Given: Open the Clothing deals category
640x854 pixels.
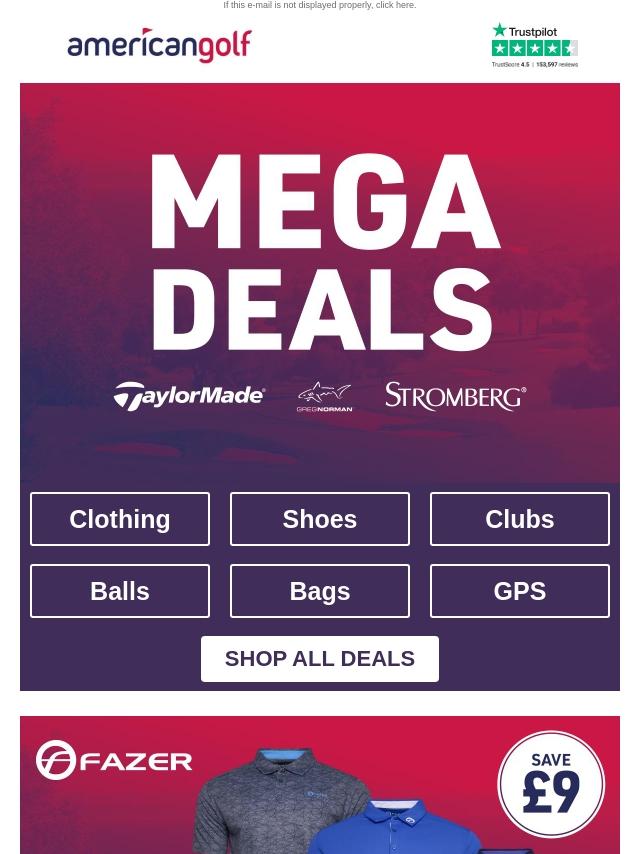Looking at the screenshot, I should [x=120, y=519].
